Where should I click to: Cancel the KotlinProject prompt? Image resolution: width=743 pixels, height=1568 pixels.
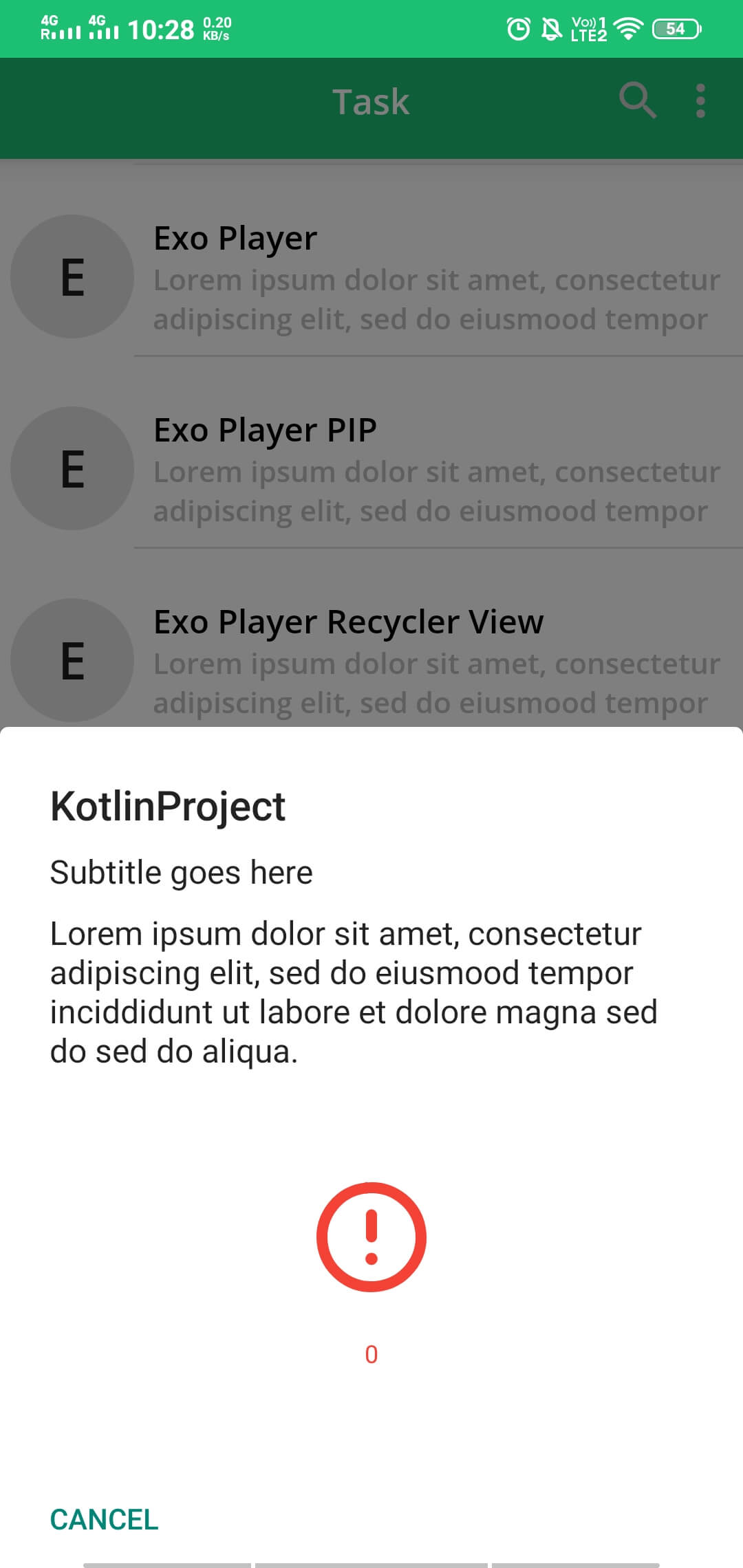click(105, 1519)
